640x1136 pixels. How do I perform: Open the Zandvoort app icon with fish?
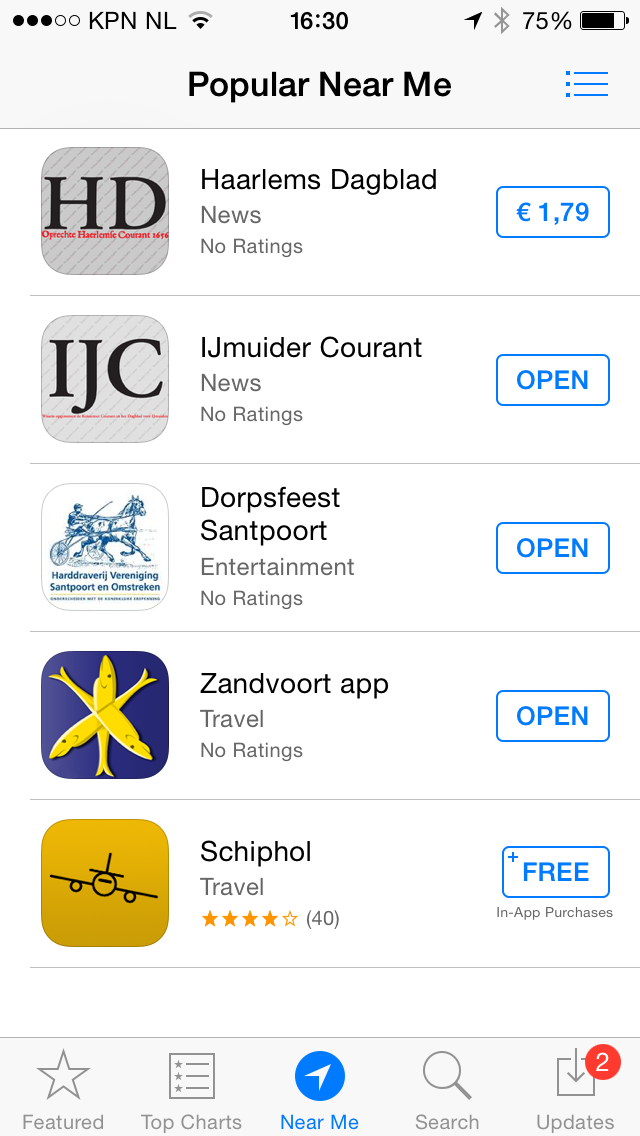pyautogui.click(x=105, y=715)
